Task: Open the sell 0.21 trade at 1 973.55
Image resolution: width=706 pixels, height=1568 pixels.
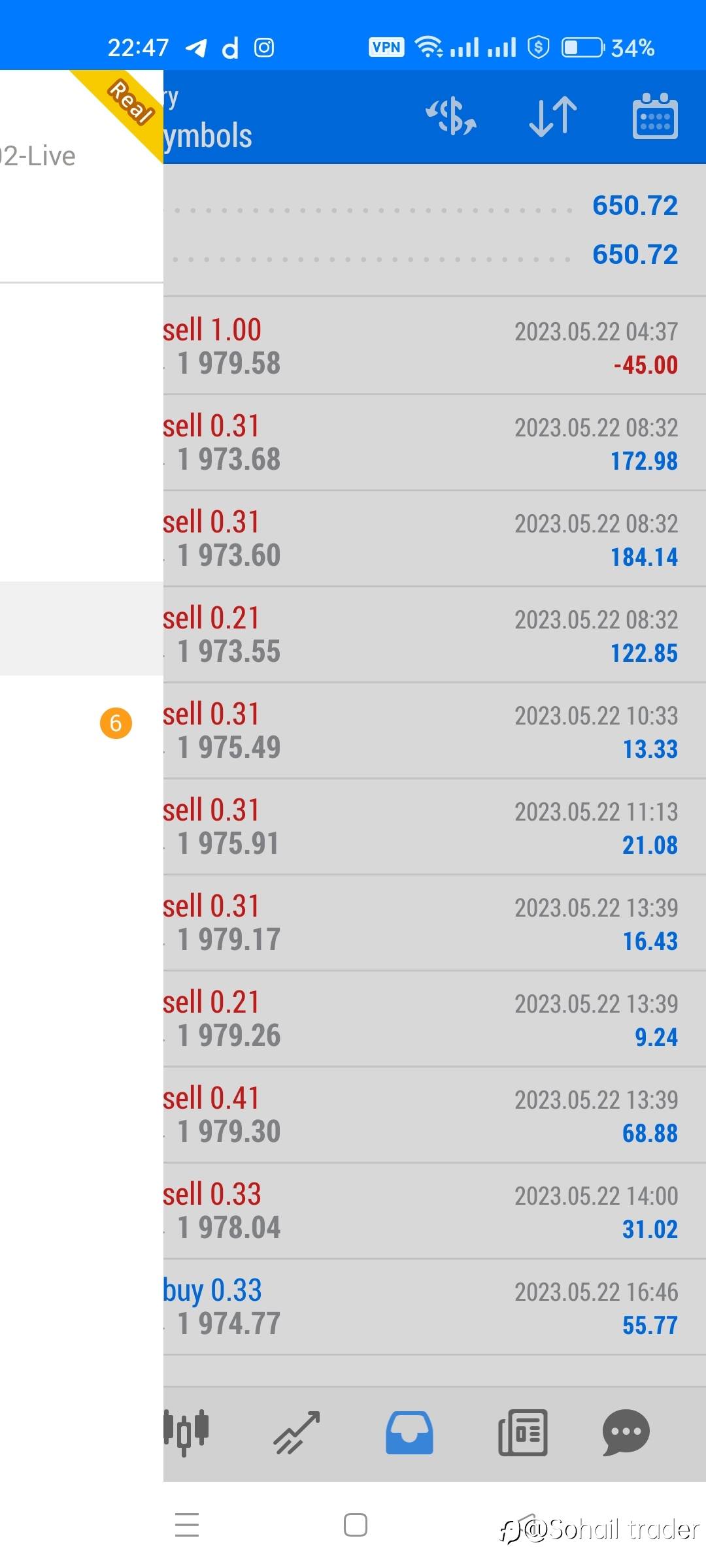Action: click(x=431, y=634)
